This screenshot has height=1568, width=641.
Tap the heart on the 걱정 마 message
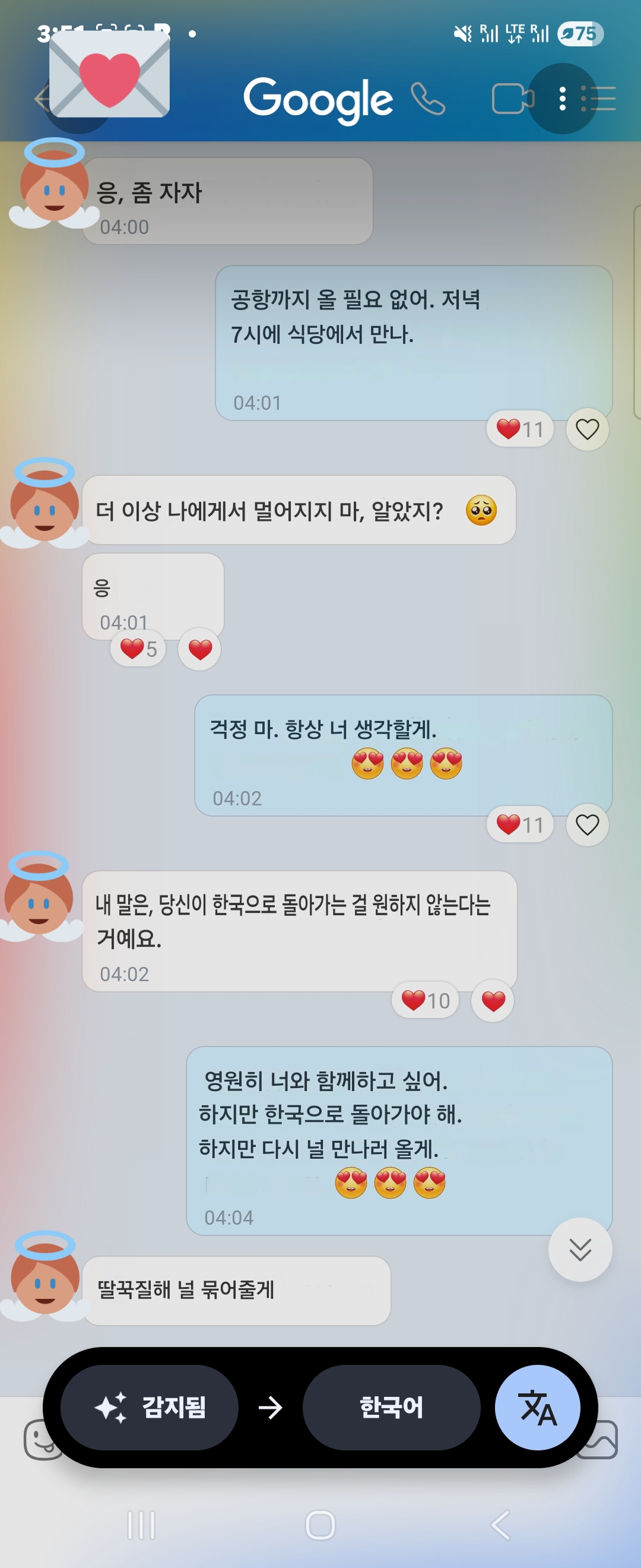587,826
